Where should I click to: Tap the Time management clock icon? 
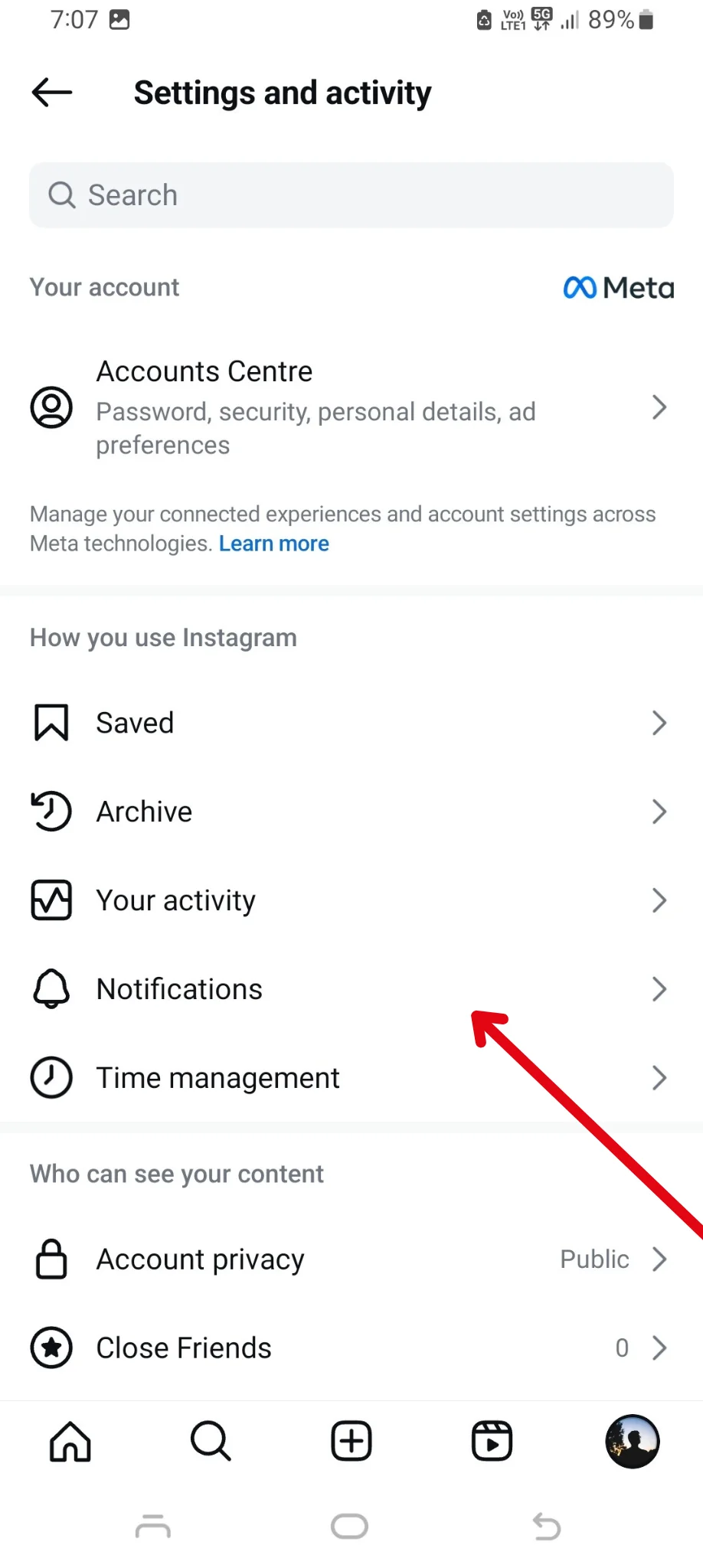[50, 1077]
